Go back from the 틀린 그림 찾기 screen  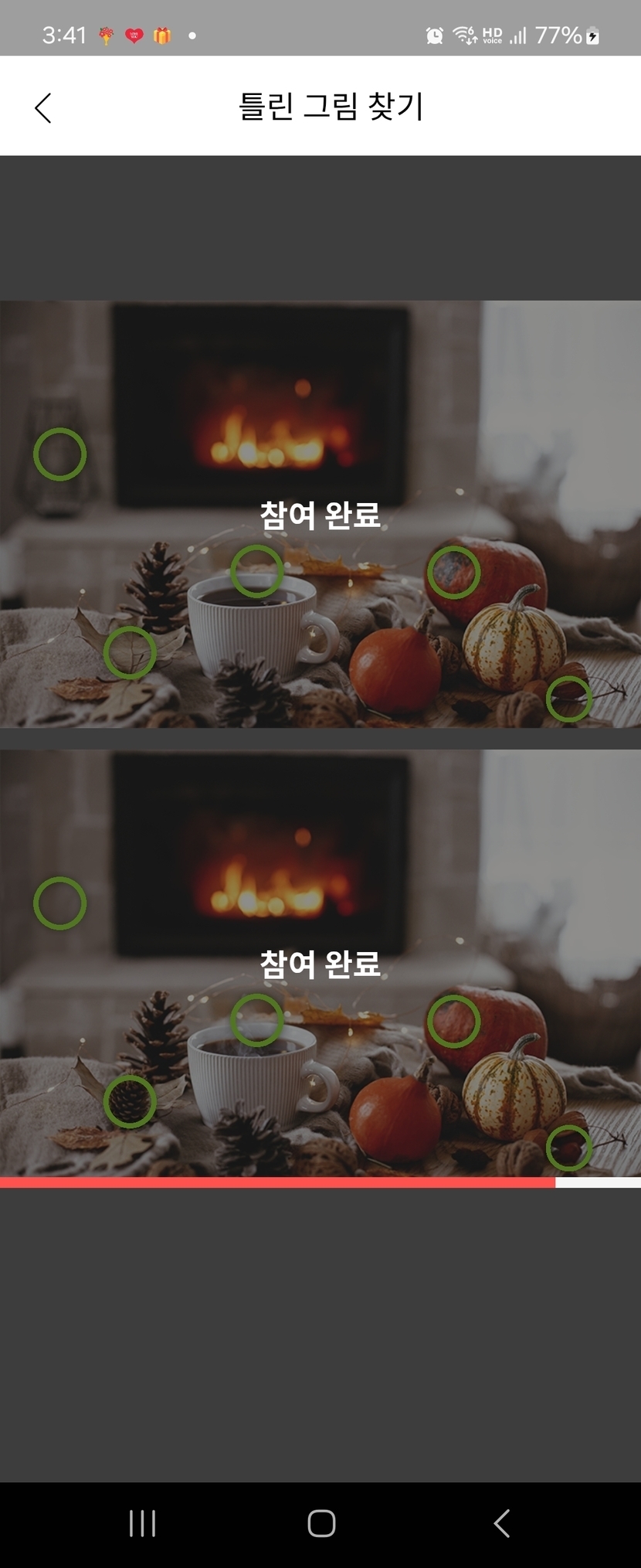[43, 108]
